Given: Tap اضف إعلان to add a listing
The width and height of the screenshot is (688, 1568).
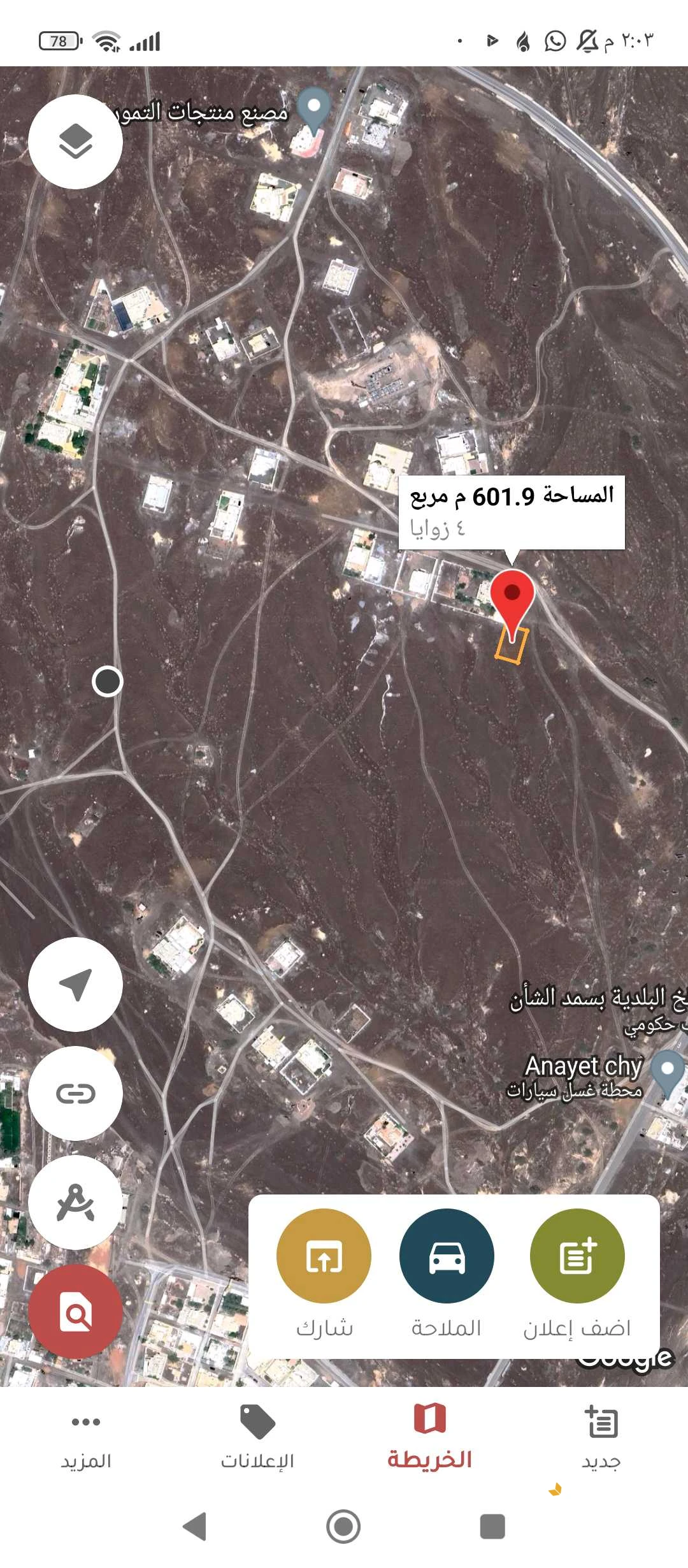Looking at the screenshot, I should pyautogui.click(x=577, y=1256).
